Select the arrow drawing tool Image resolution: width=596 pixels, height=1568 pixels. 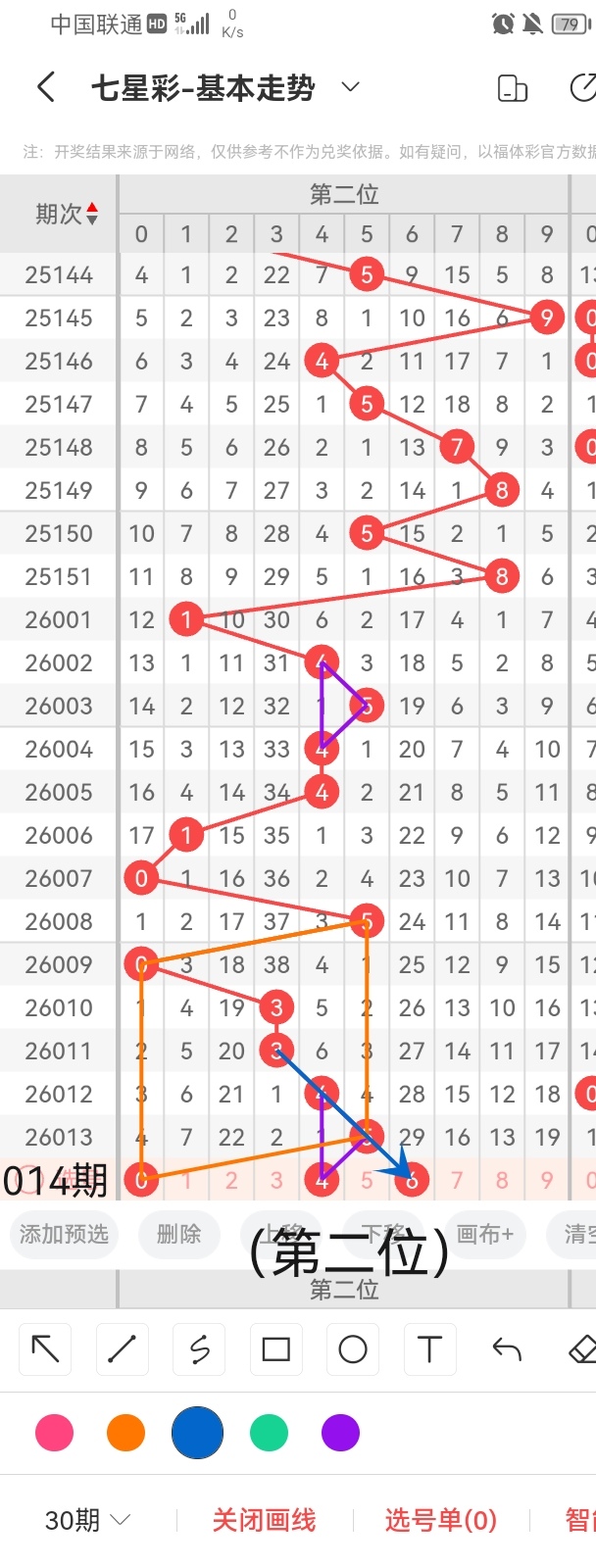click(46, 1349)
